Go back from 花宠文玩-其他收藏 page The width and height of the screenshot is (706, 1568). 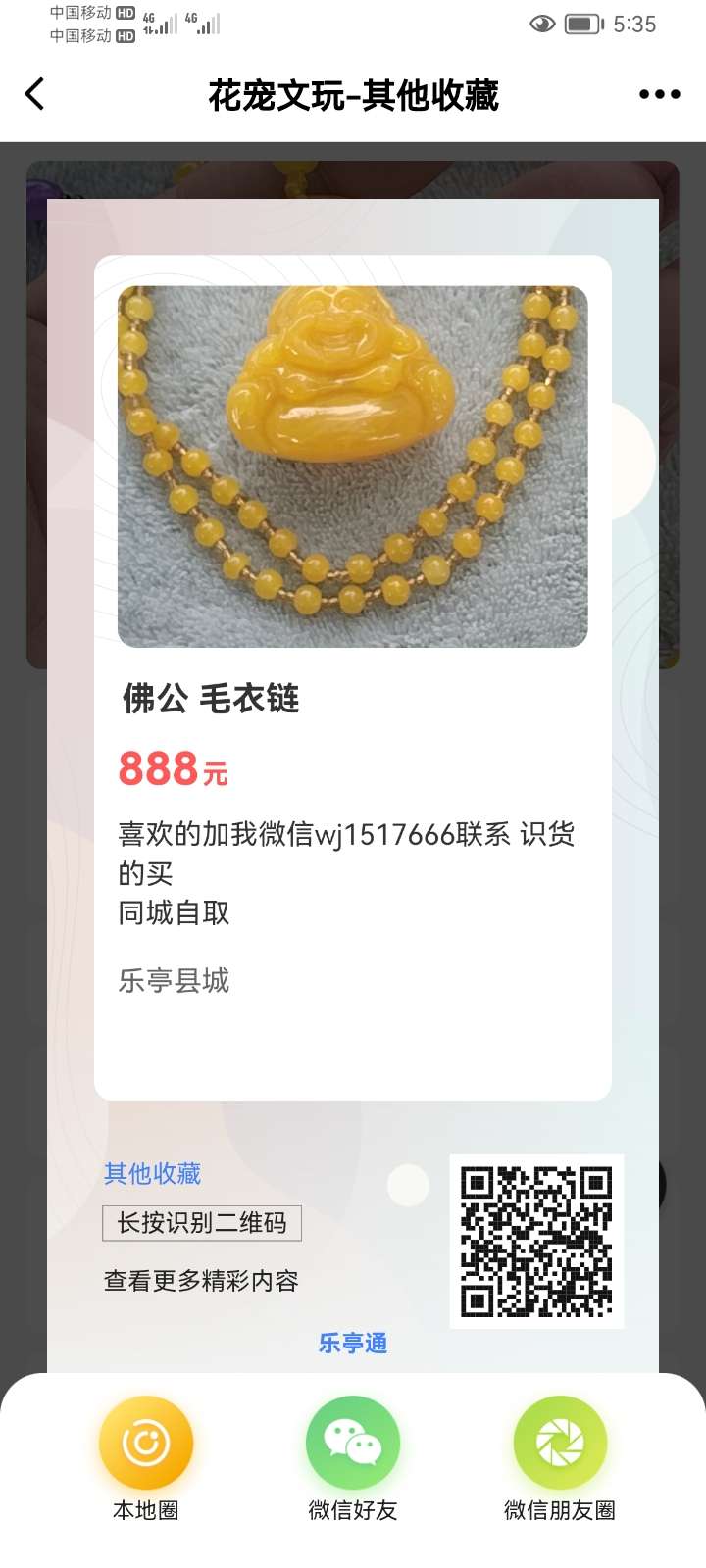(x=35, y=95)
